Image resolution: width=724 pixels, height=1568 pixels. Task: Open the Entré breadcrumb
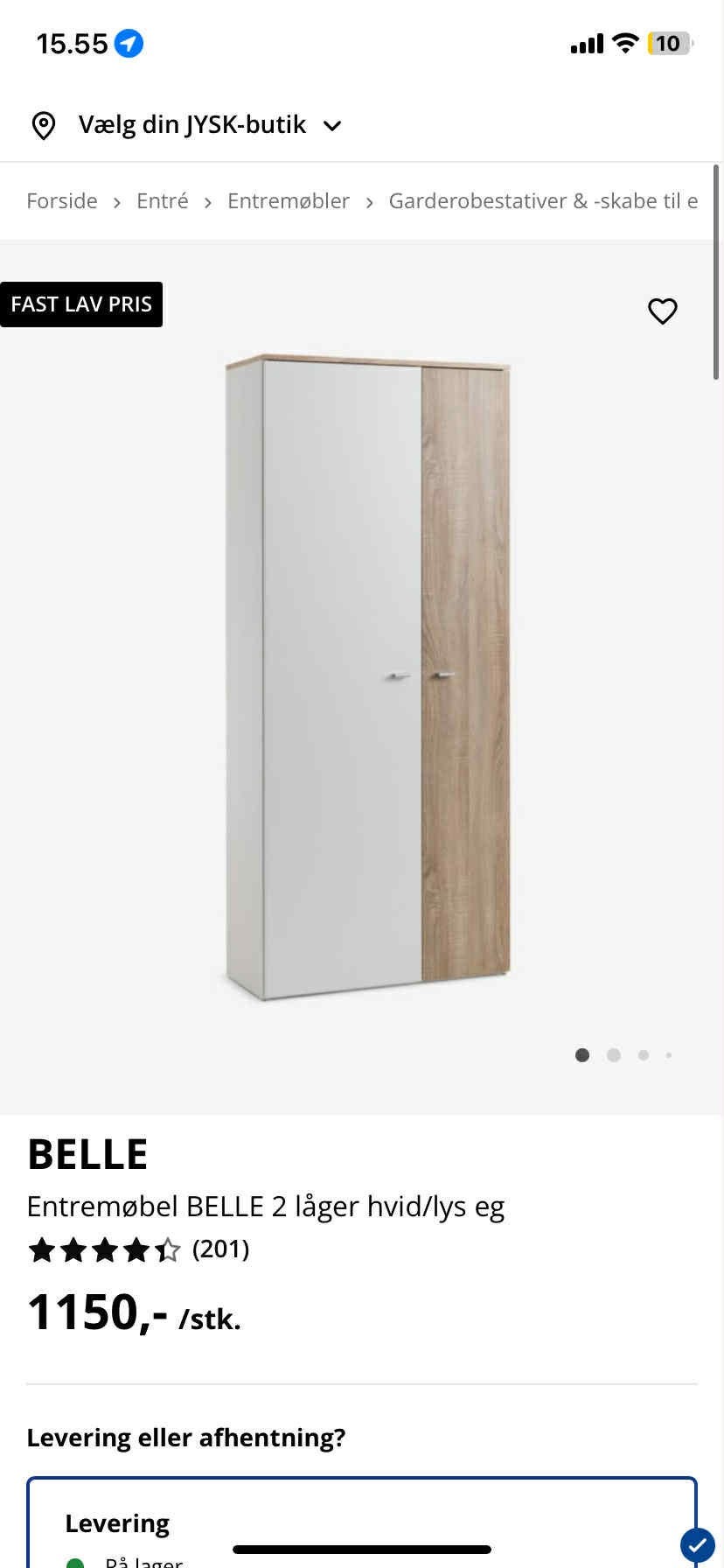(163, 201)
